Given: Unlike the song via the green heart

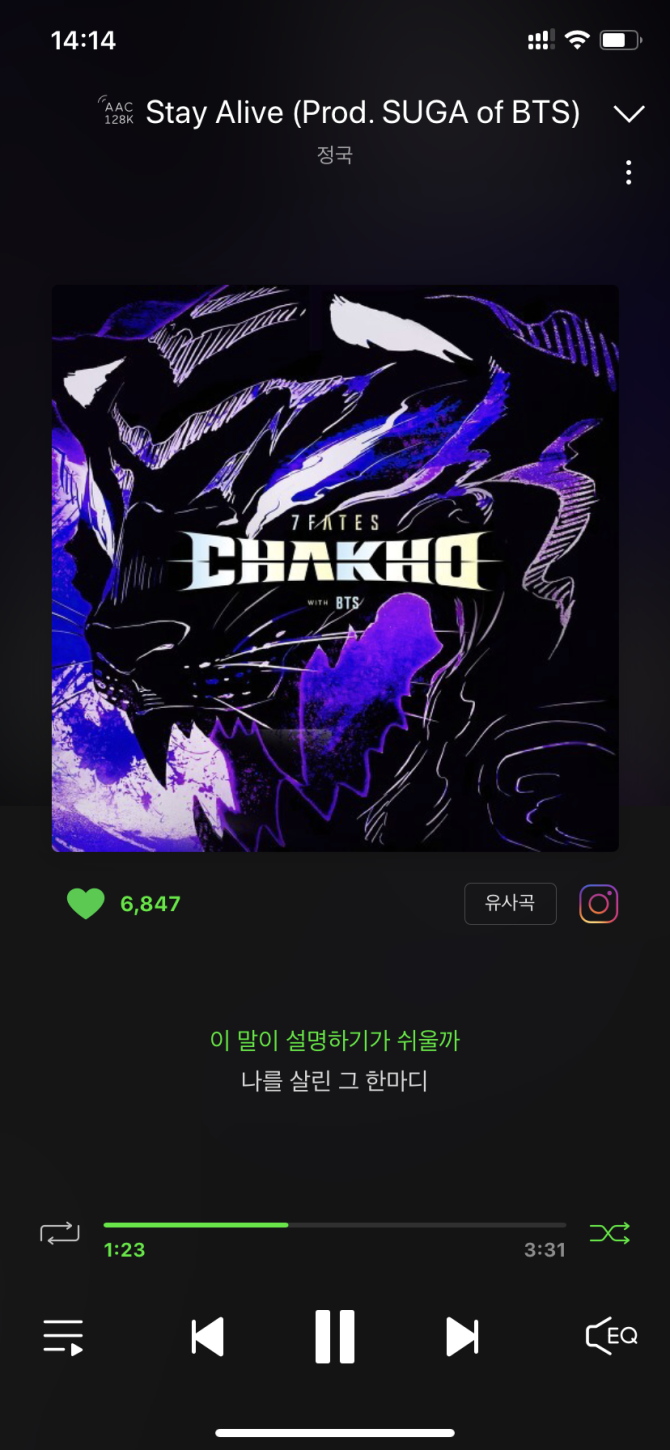Looking at the screenshot, I should pyautogui.click(x=86, y=904).
